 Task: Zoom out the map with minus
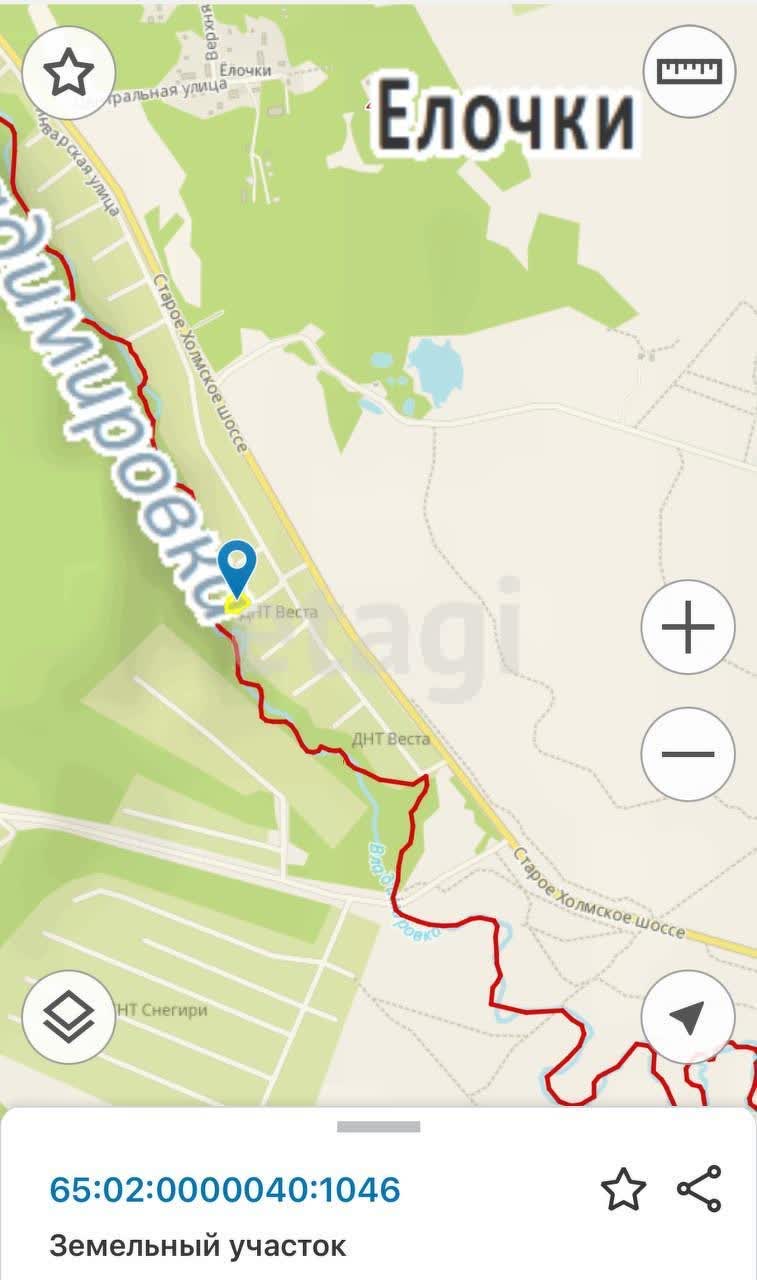(x=688, y=754)
